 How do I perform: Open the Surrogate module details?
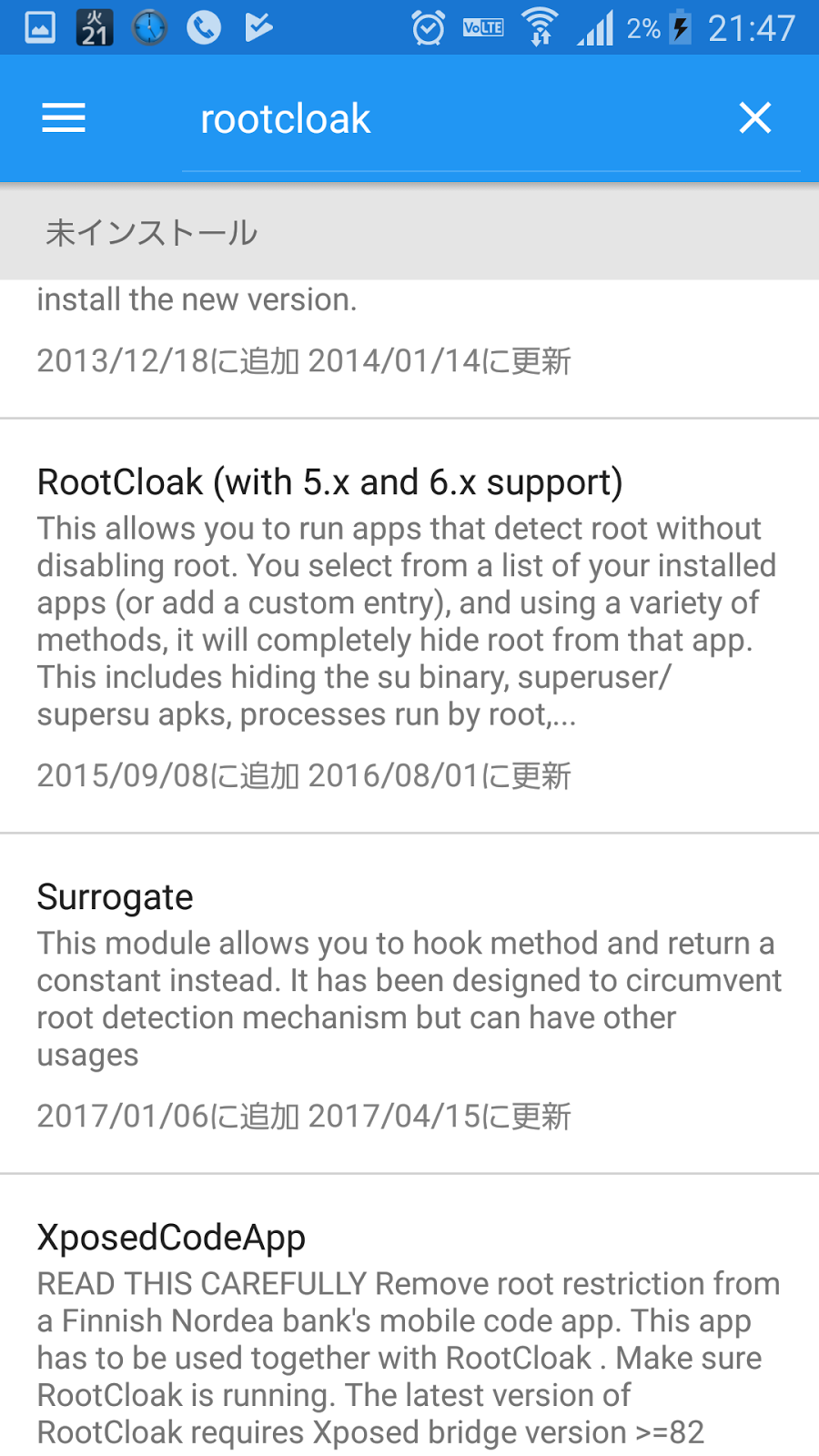tap(409, 1003)
